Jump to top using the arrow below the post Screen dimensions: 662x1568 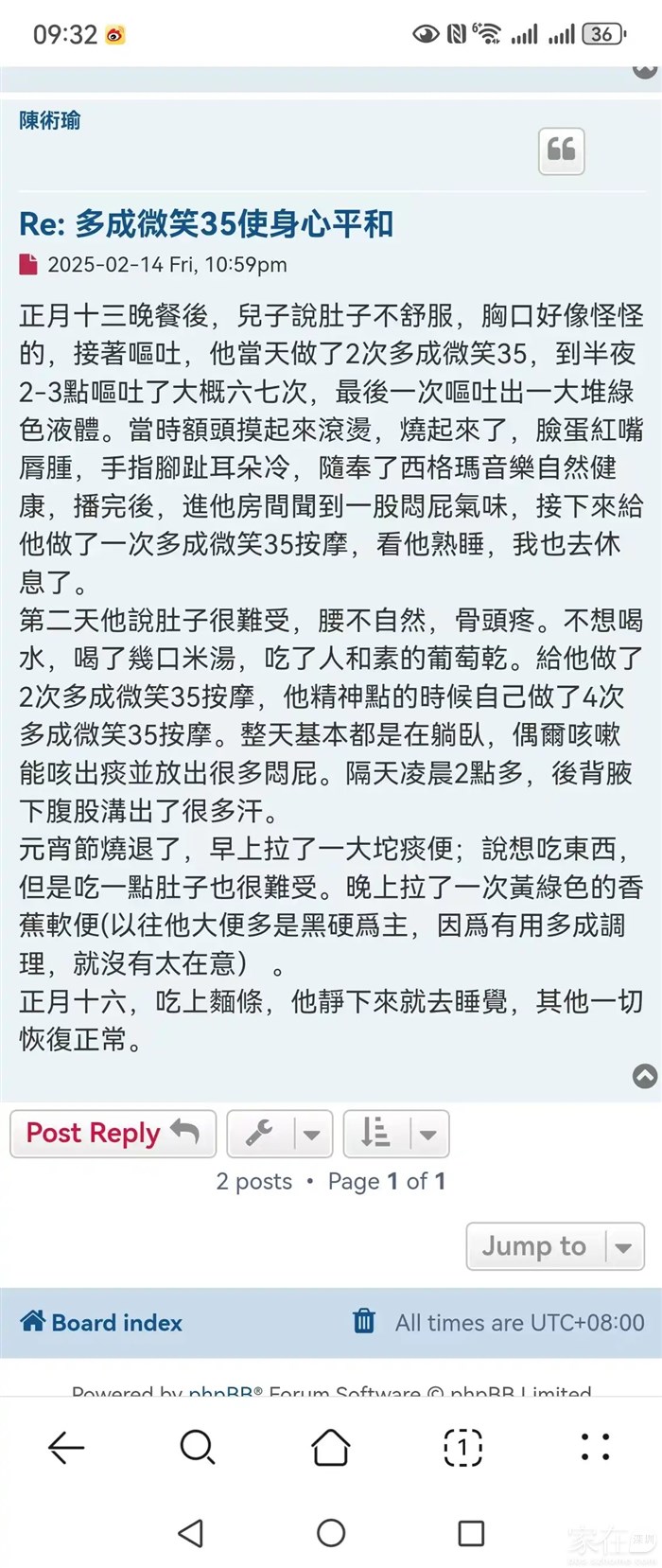pyautogui.click(x=645, y=1076)
